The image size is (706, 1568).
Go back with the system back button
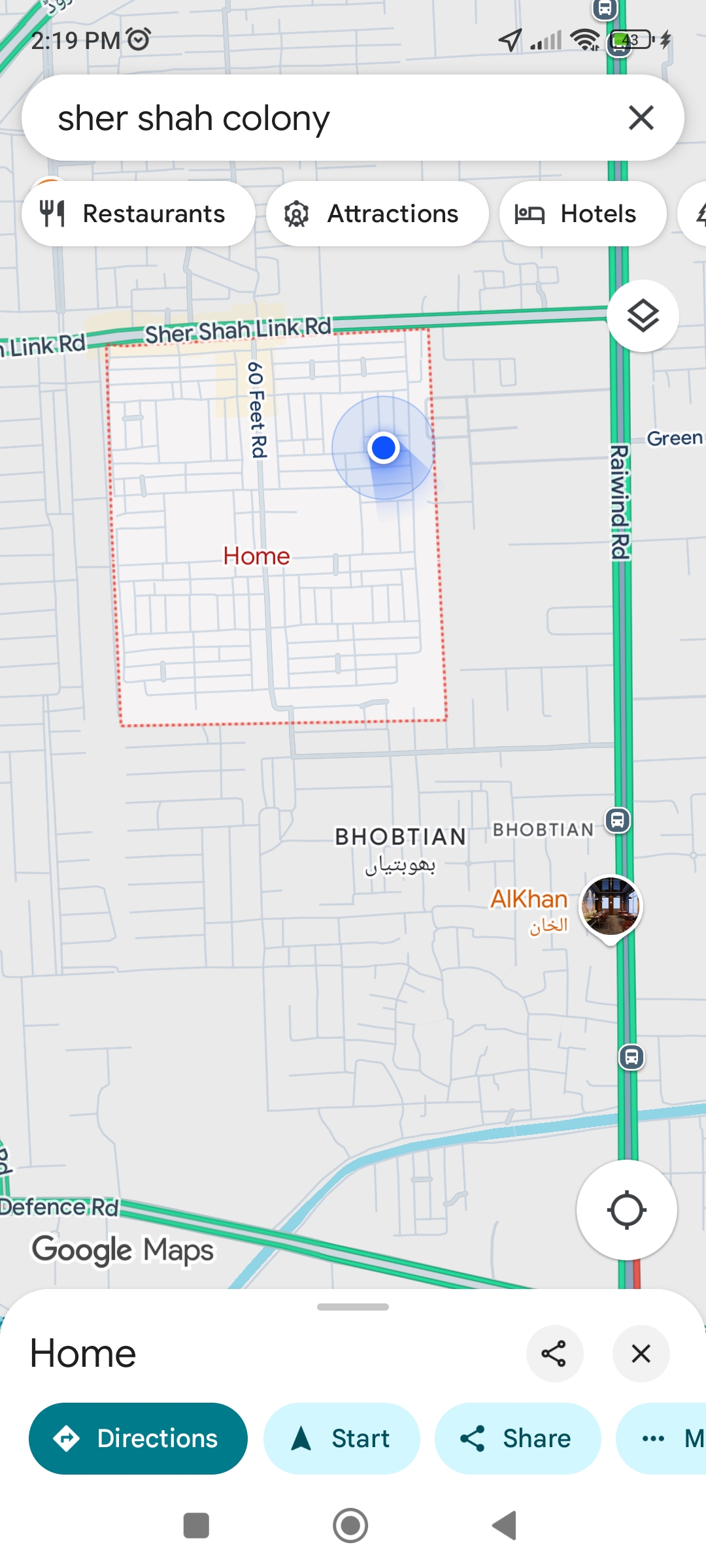(504, 1526)
